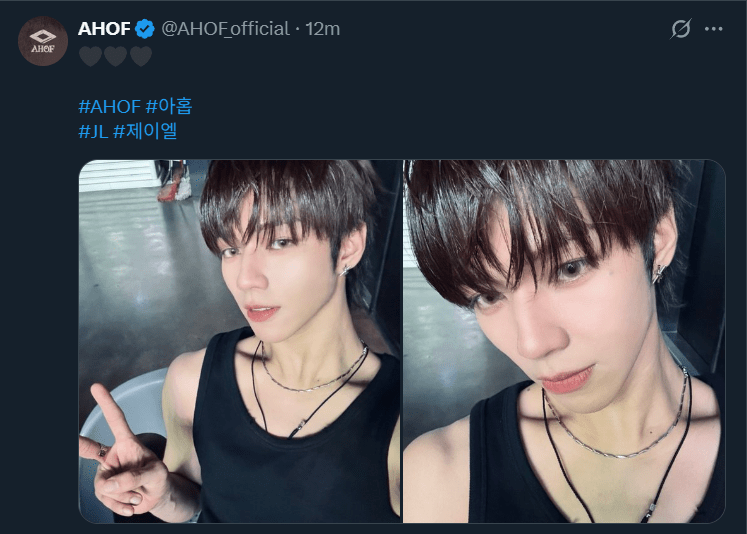Open the AHOF account name link
747x534 pixels.
click(x=104, y=28)
